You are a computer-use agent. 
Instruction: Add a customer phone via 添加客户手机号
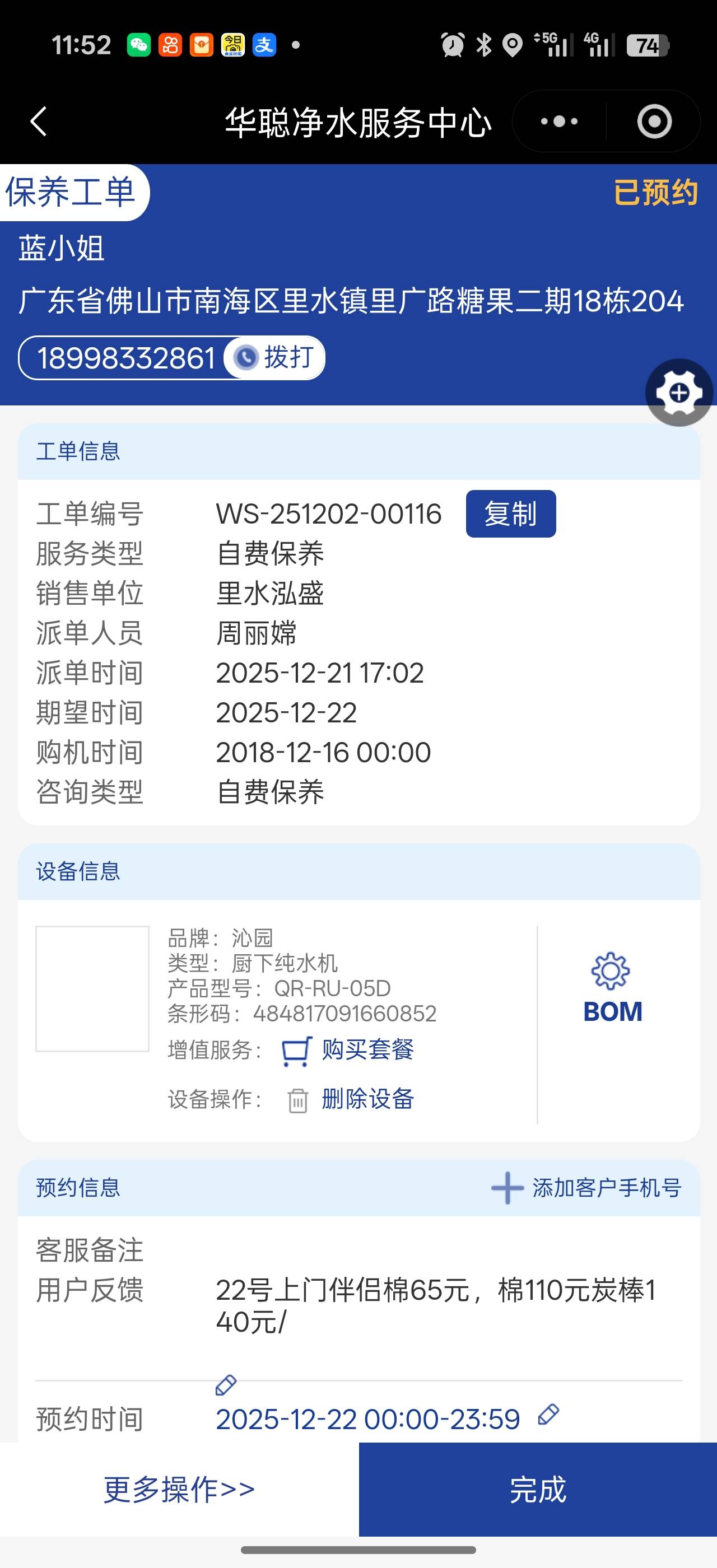click(x=586, y=1188)
